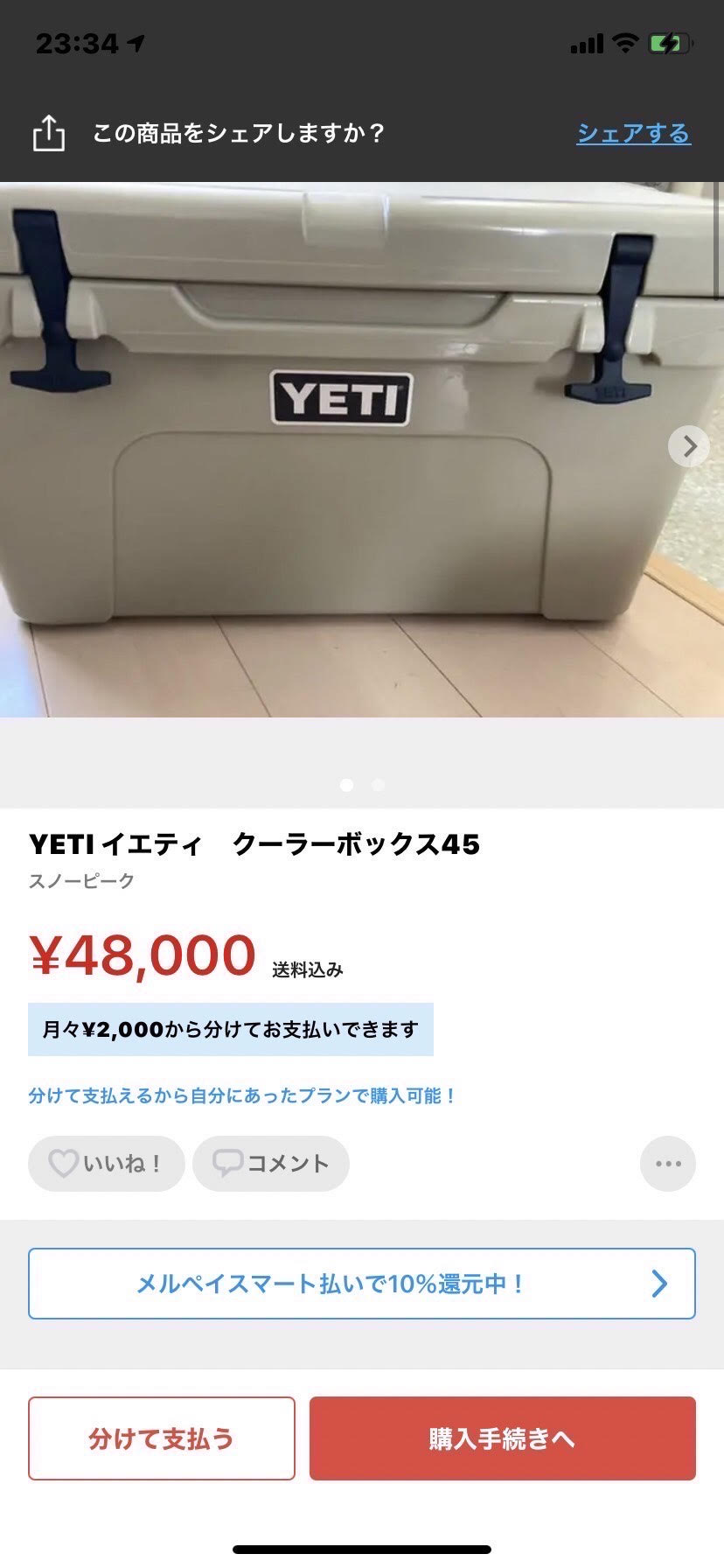Tap the 月々¥2,000 installment payment banner
The image size is (724, 1568).
pos(231,1029)
